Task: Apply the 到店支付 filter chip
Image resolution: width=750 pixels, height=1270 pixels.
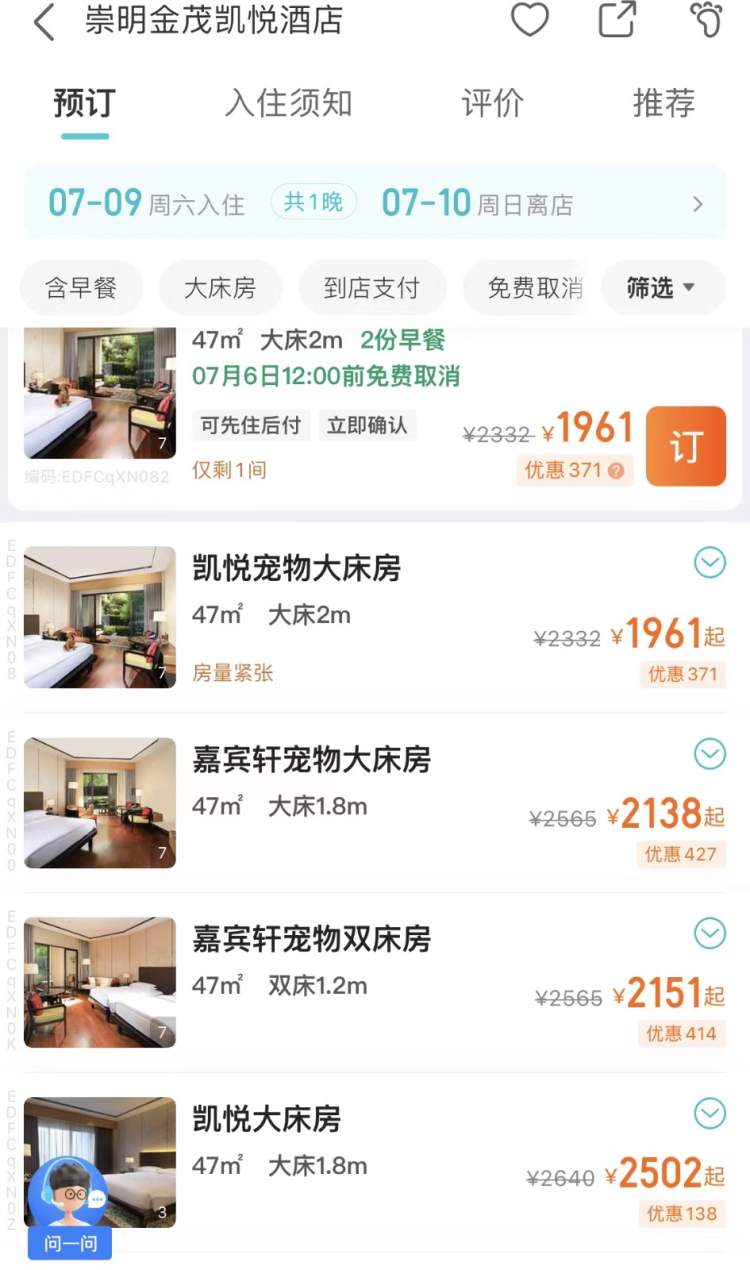Action: [x=371, y=288]
